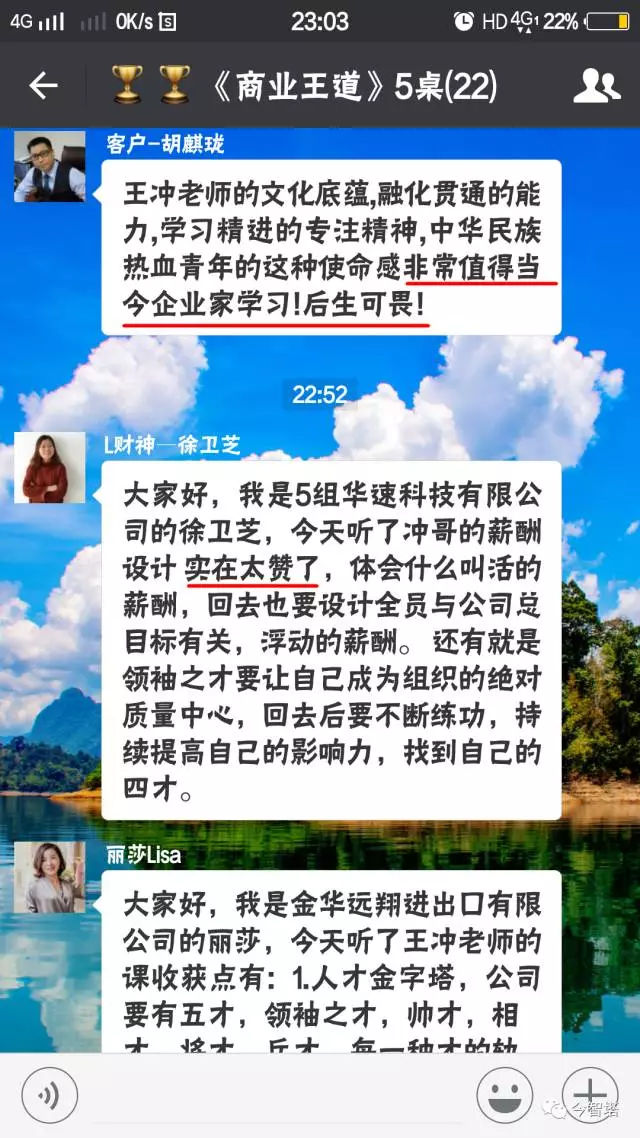Open the group members info icon
Viewport: 640px width, 1138px height.
(596, 87)
